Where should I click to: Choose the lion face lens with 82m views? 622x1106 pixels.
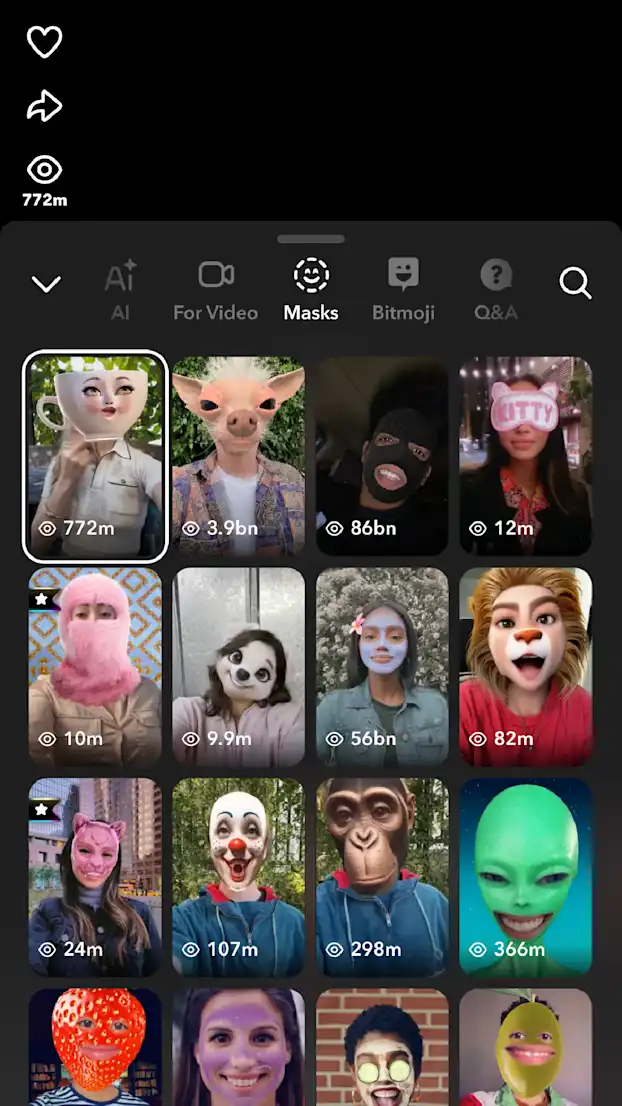[526, 667]
